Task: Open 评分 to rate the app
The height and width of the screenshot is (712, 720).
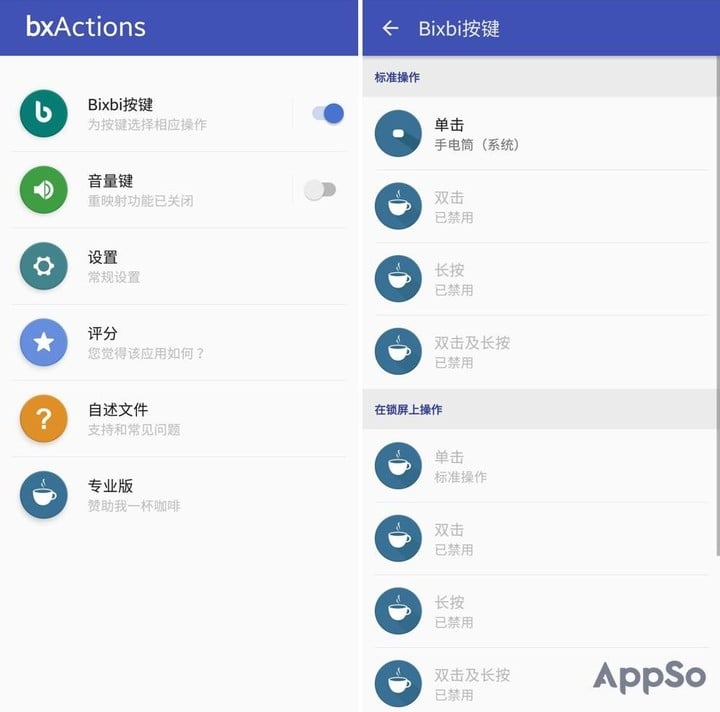Action: coord(150,342)
